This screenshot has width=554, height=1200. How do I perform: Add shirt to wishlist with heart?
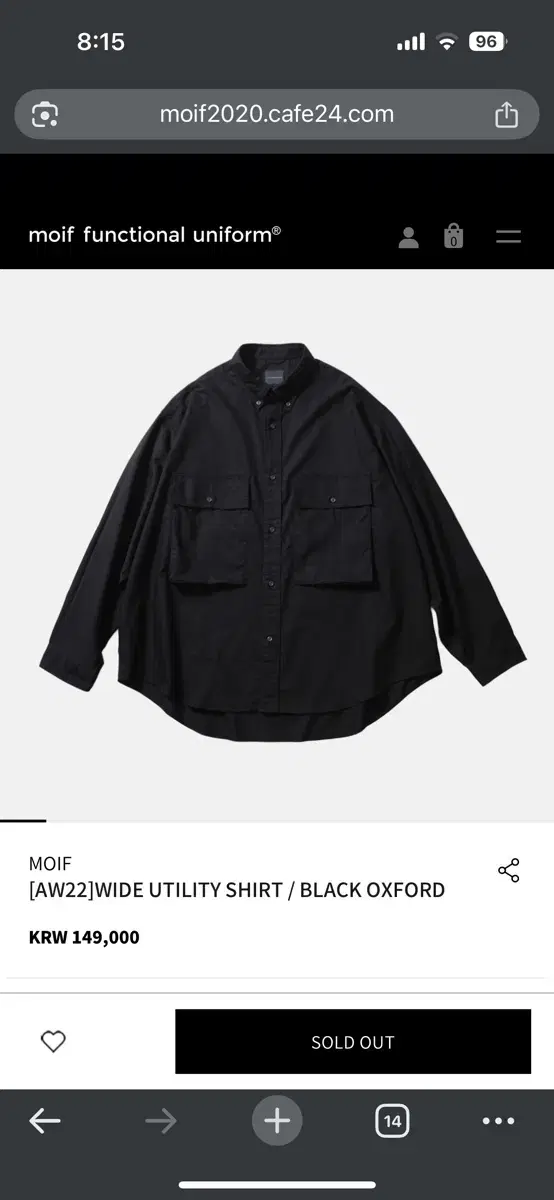pos(53,1041)
